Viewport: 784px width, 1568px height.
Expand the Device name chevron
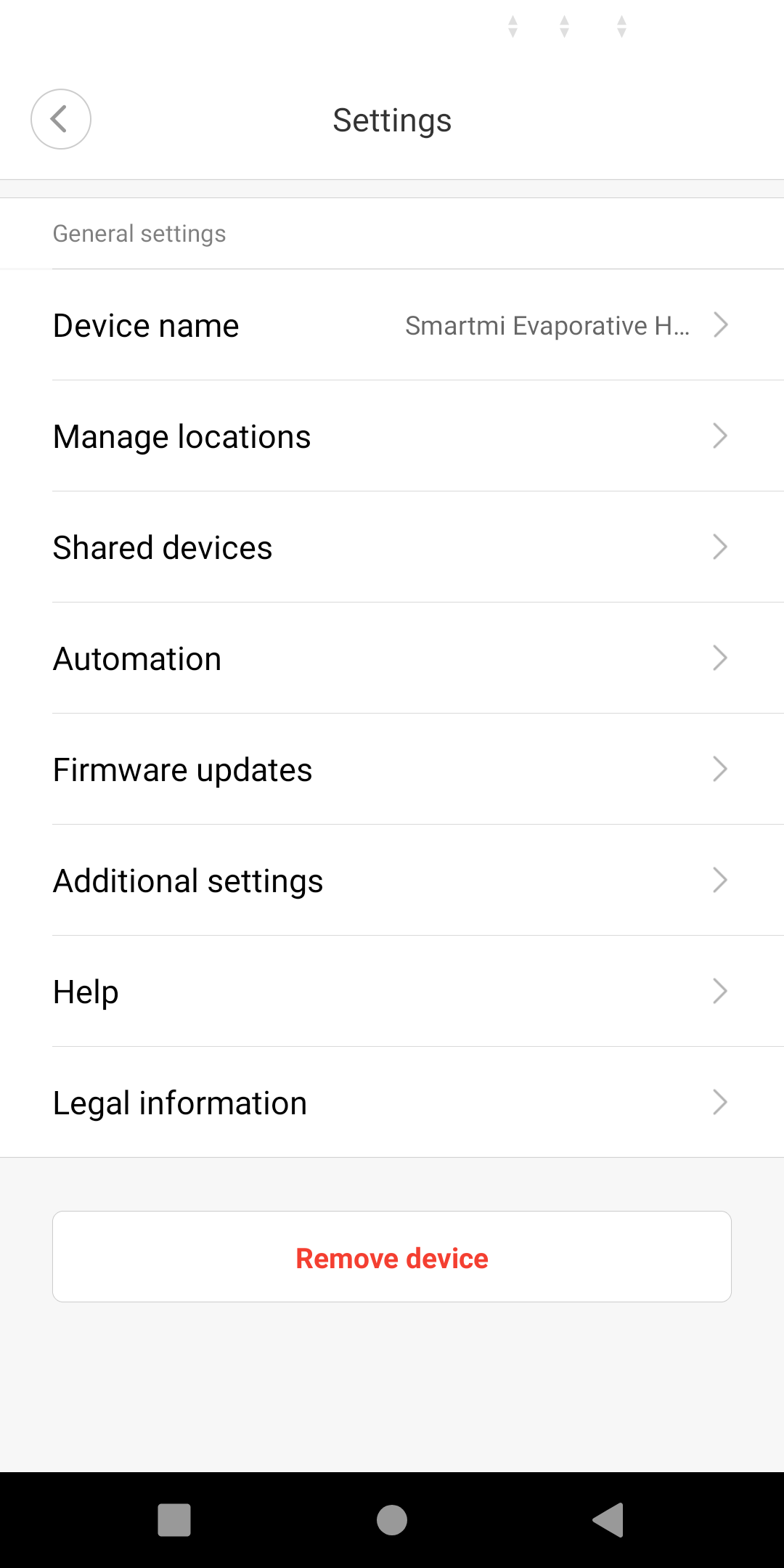tap(721, 325)
